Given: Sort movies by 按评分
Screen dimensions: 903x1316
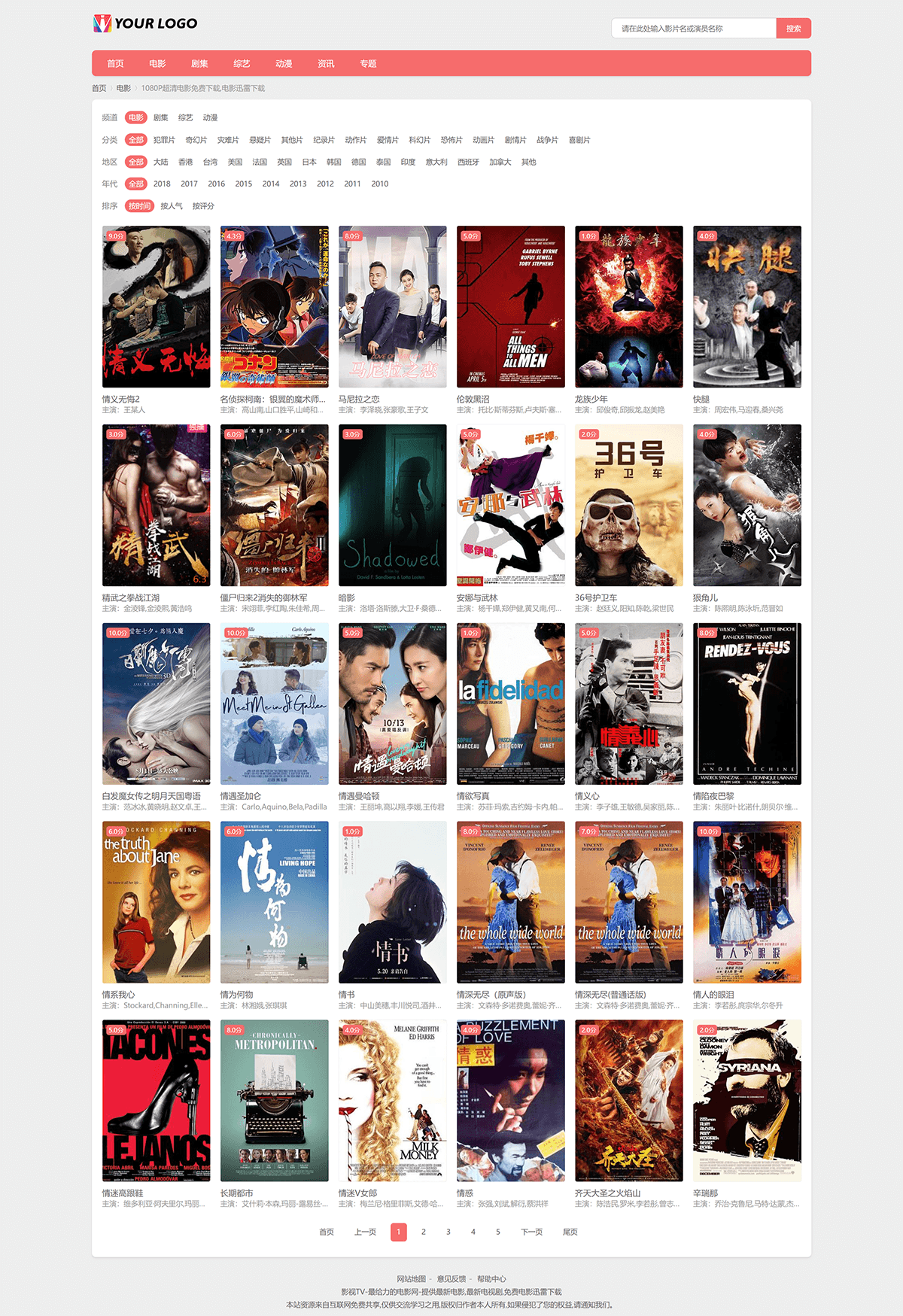Looking at the screenshot, I should 203,206.
